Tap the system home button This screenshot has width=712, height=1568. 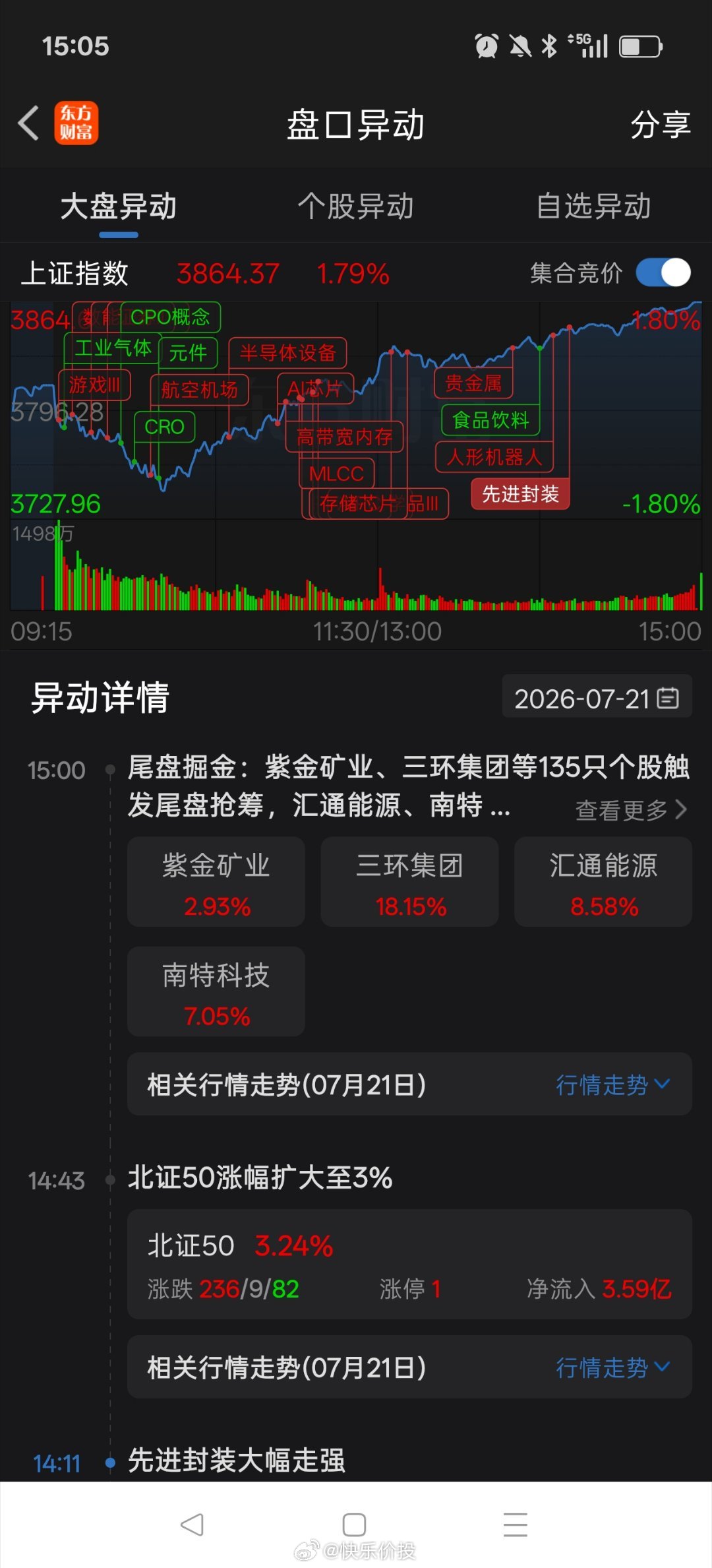click(355, 1524)
